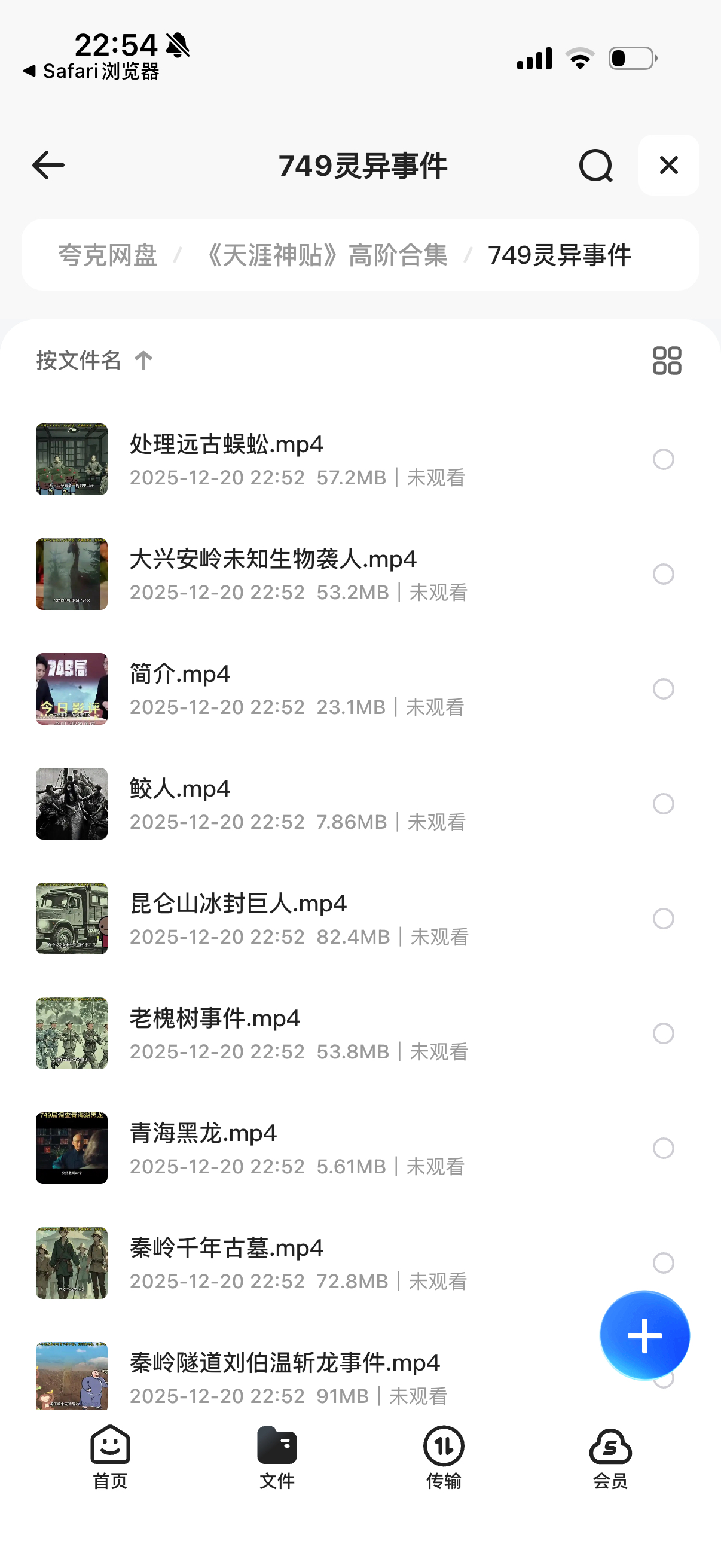Open 秦岭隧道刘伯温斩龙事件.mp4

[284, 1363]
